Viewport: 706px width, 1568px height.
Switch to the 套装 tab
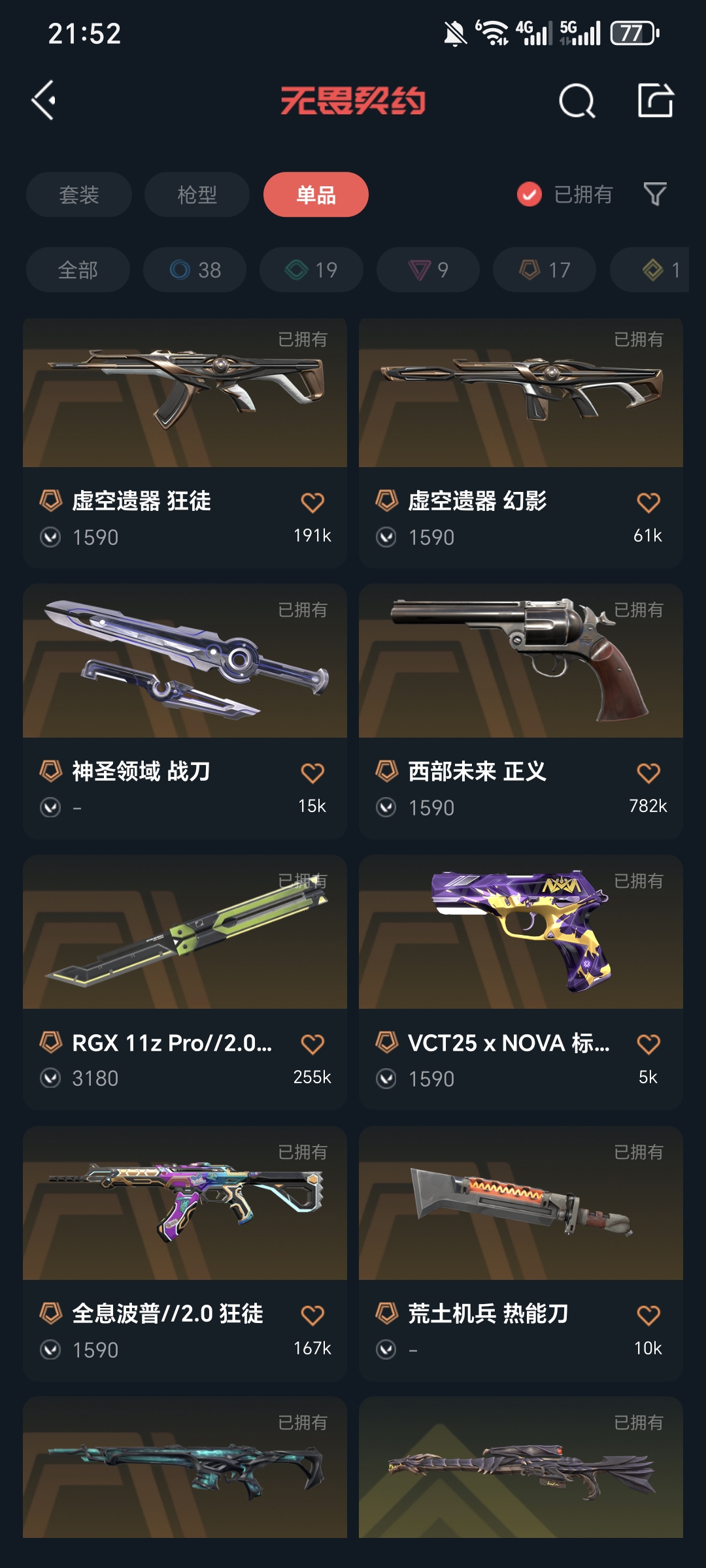tap(79, 195)
